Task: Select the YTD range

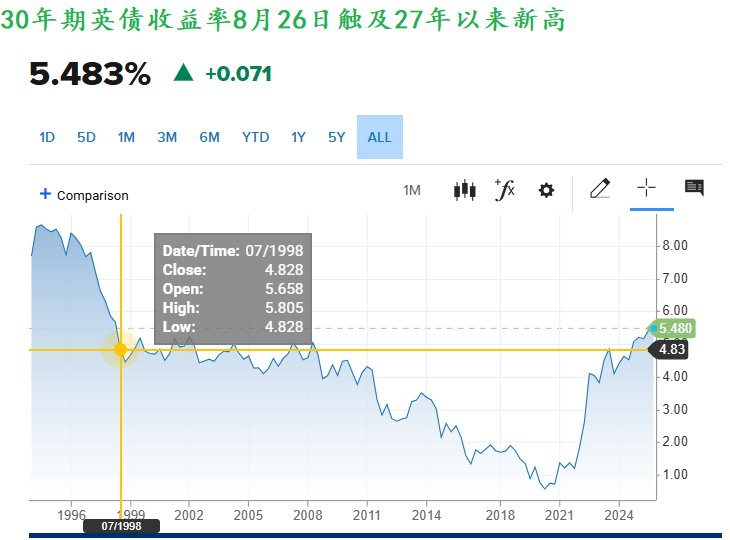Action: [x=255, y=137]
